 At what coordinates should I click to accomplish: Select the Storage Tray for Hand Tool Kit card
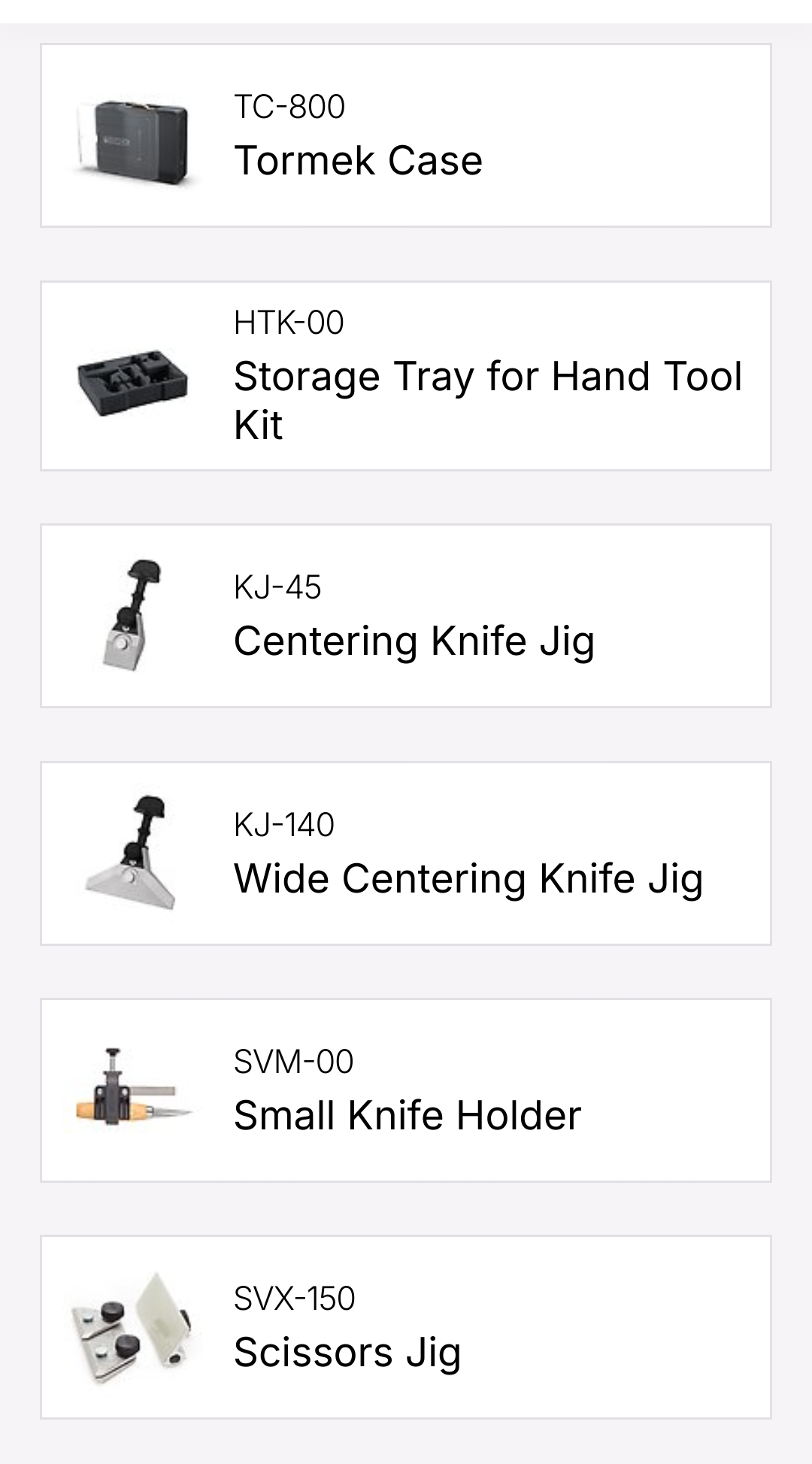[406, 374]
